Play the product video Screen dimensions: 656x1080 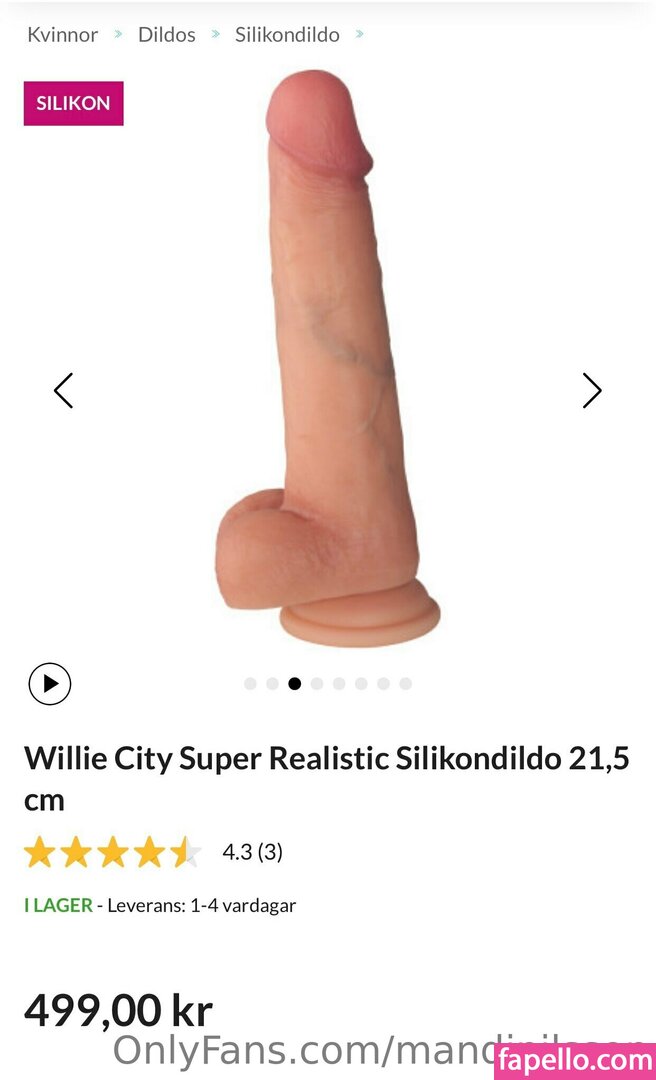pos(50,685)
